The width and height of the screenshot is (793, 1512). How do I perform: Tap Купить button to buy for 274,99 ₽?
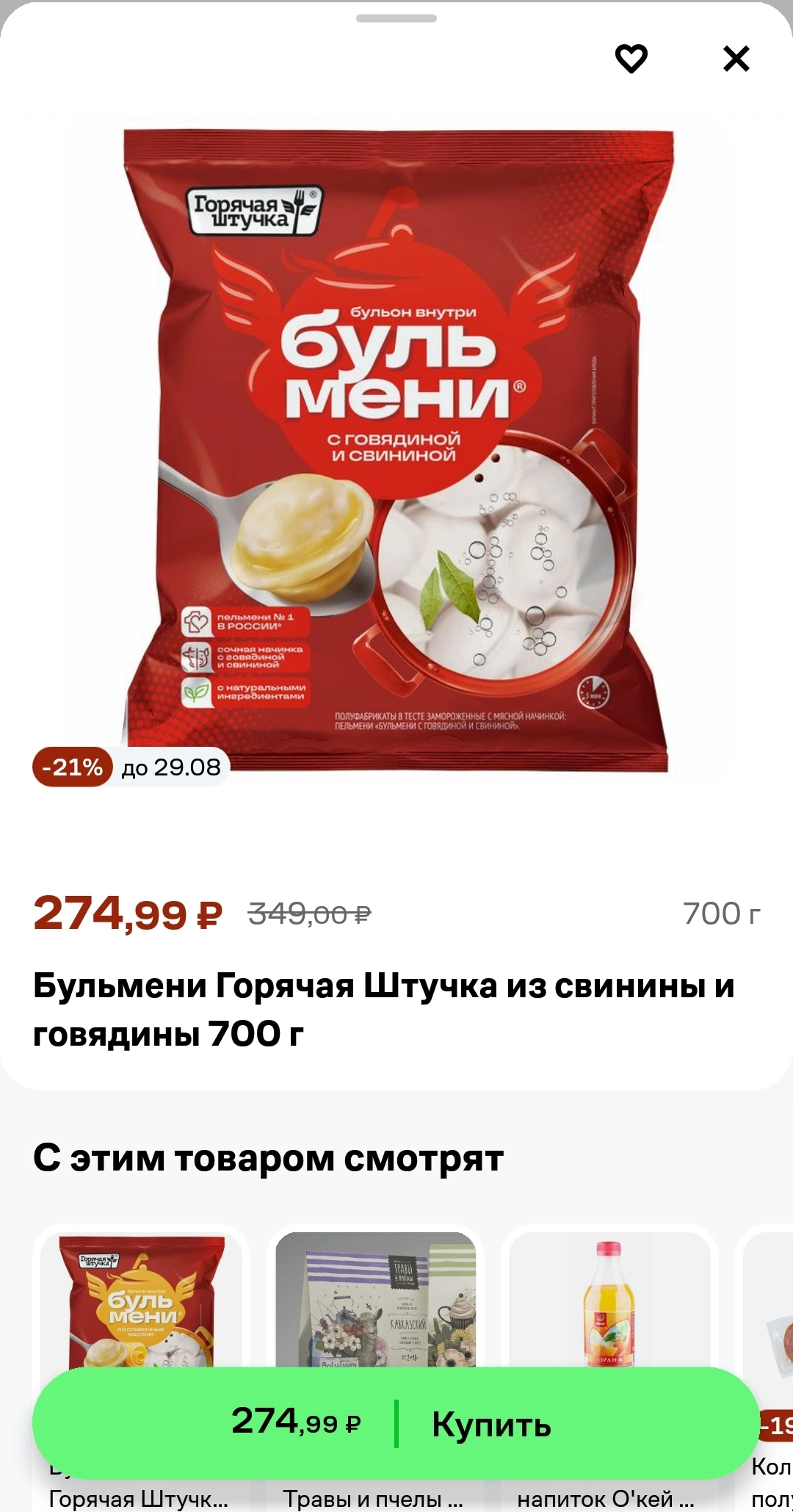click(x=396, y=1423)
